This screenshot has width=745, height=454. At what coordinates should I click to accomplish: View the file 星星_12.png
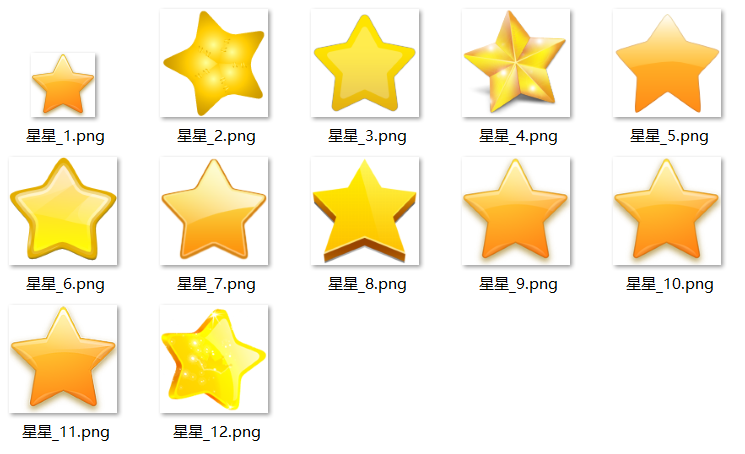tap(215, 360)
